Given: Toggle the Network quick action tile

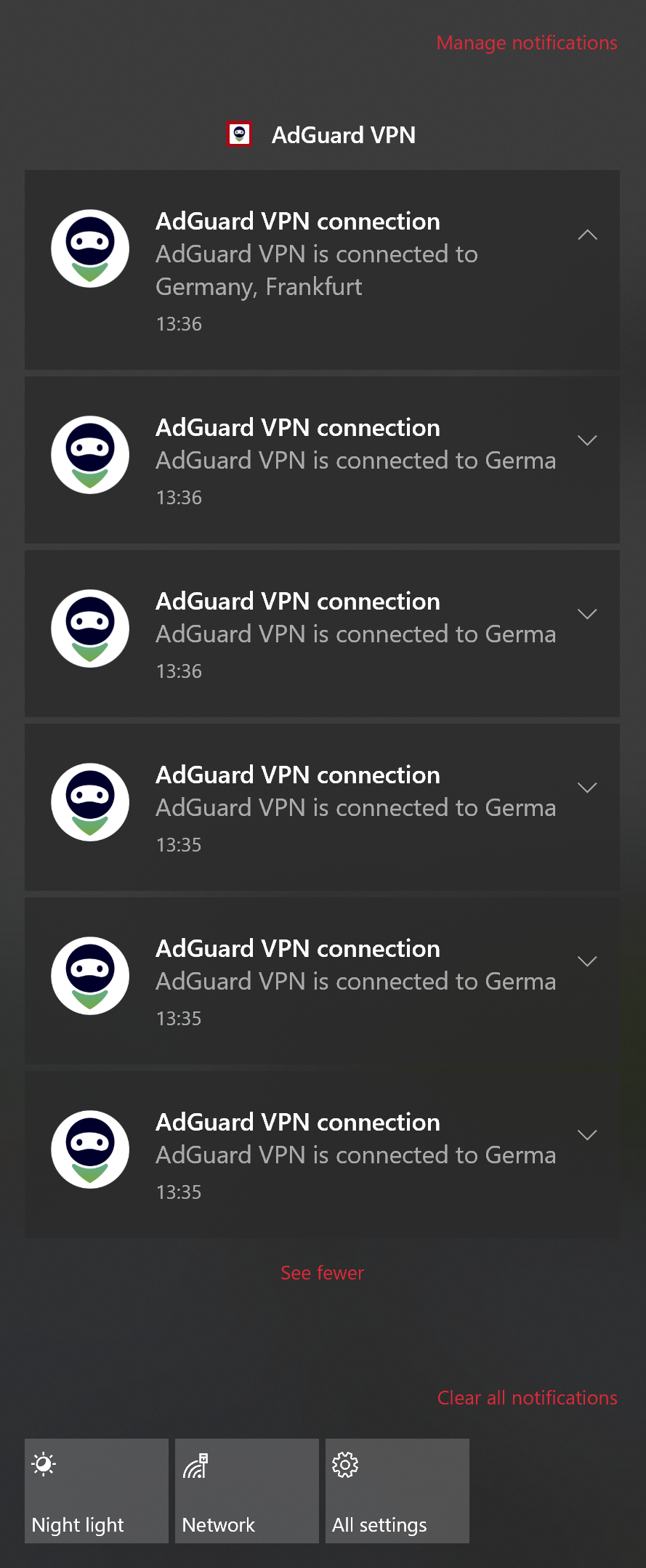Looking at the screenshot, I should coord(246,1490).
